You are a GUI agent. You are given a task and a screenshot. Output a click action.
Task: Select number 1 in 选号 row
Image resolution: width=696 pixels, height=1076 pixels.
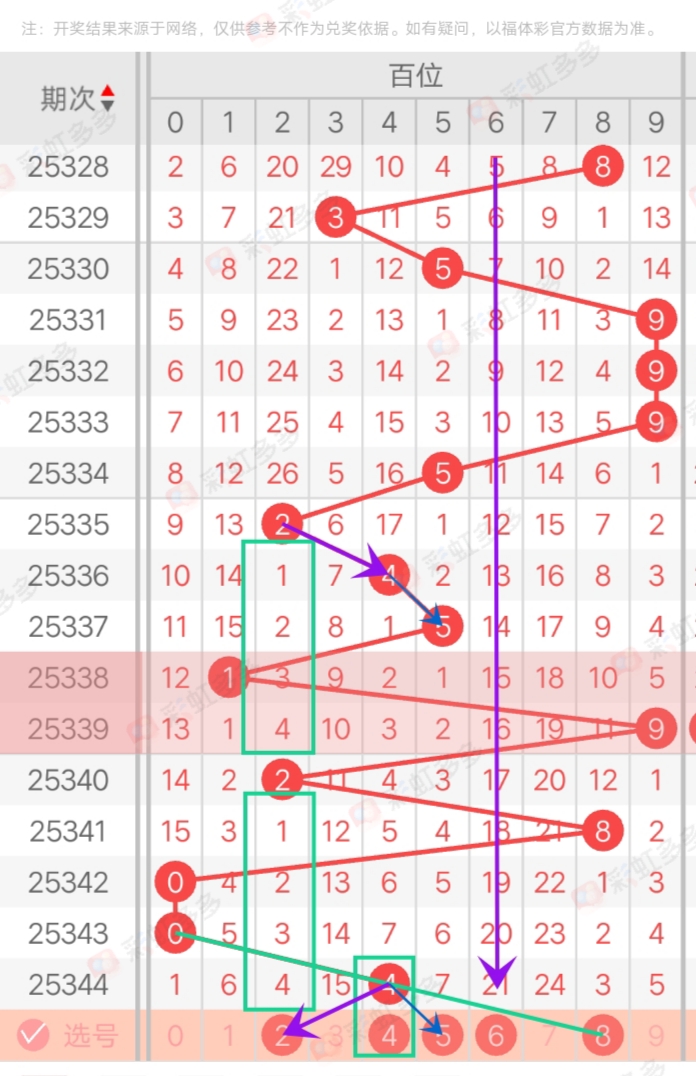229,1035
